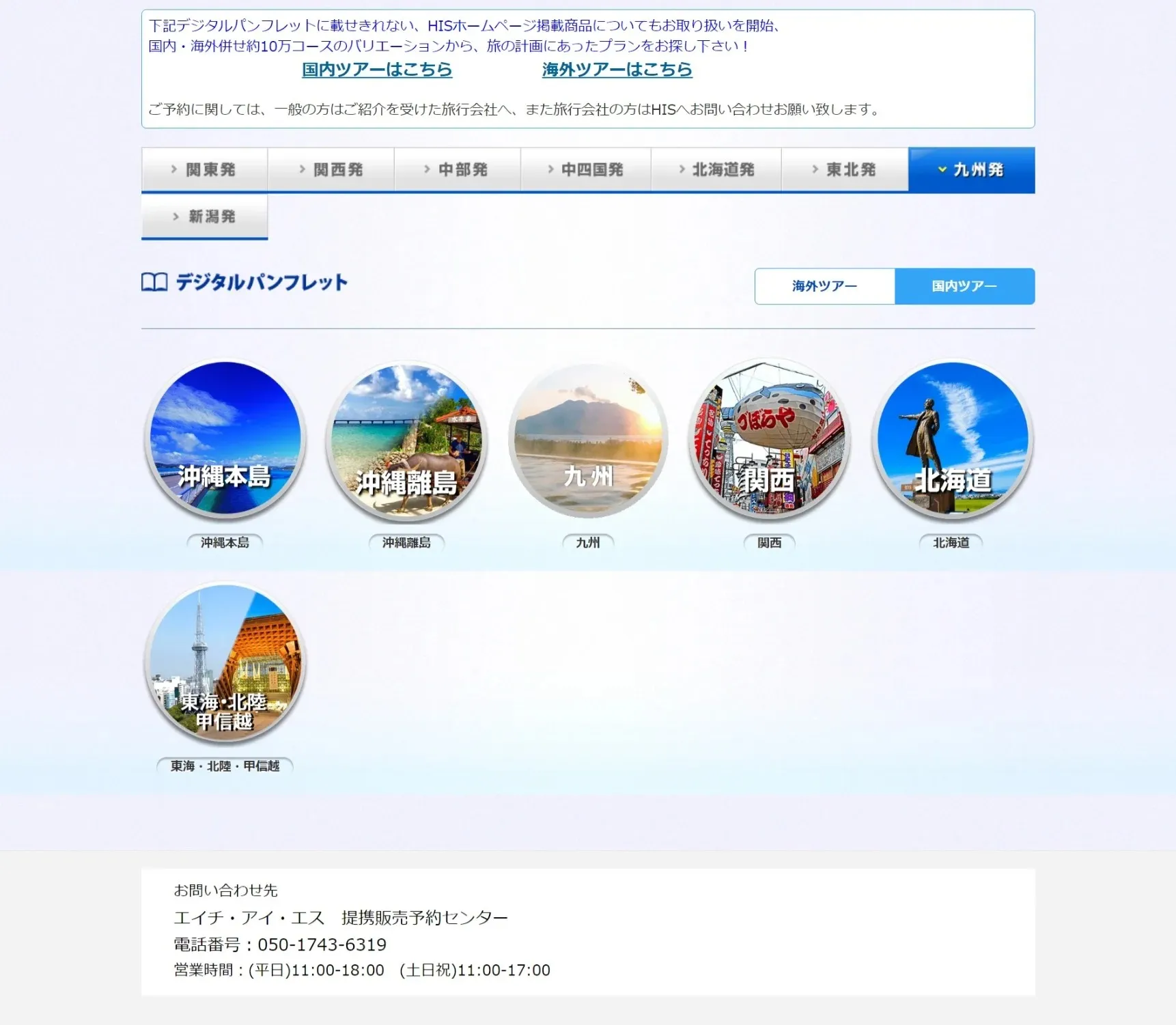Show 国内ツアー pamphlets
1176x1025 pixels.
pyautogui.click(x=964, y=286)
